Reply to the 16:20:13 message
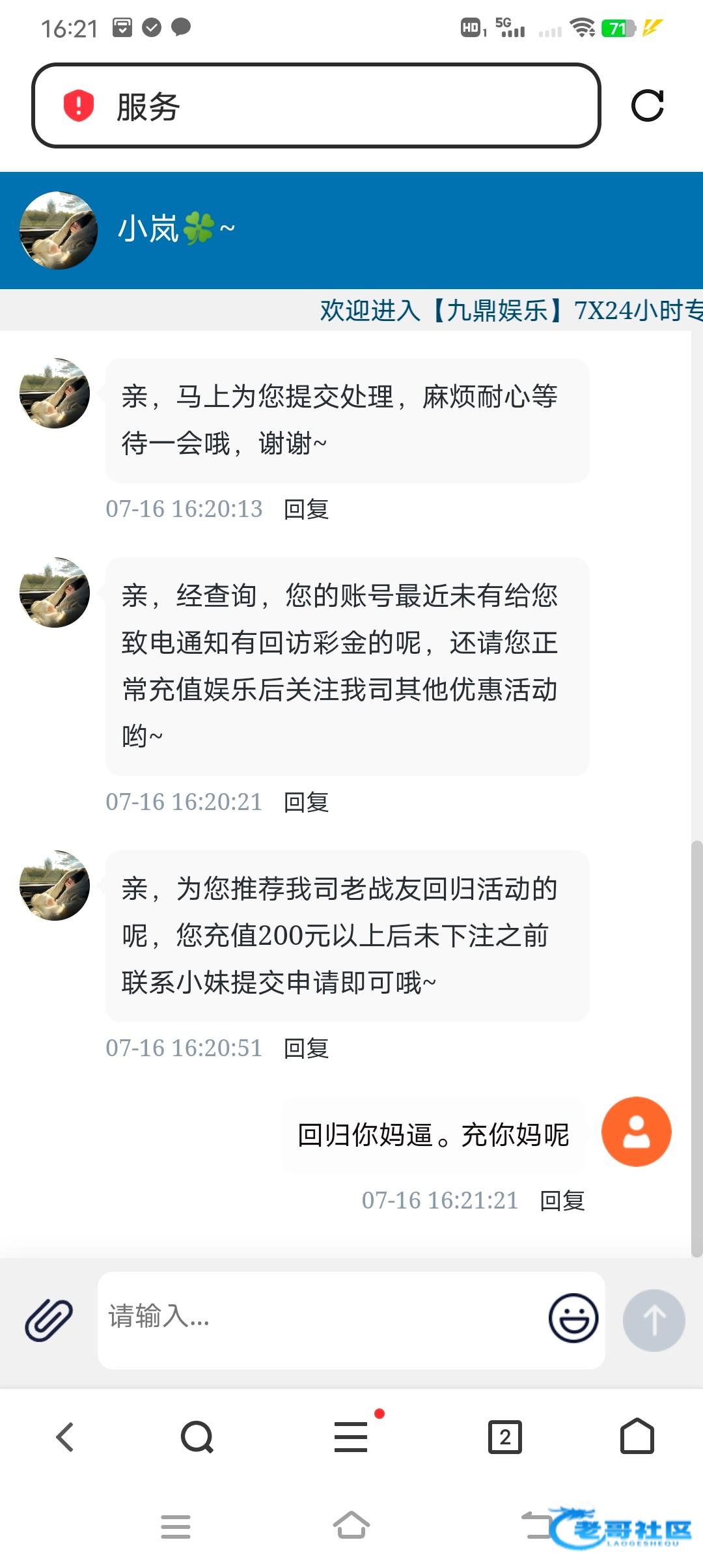This screenshot has height=1568, width=703. click(x=306, y=509)
